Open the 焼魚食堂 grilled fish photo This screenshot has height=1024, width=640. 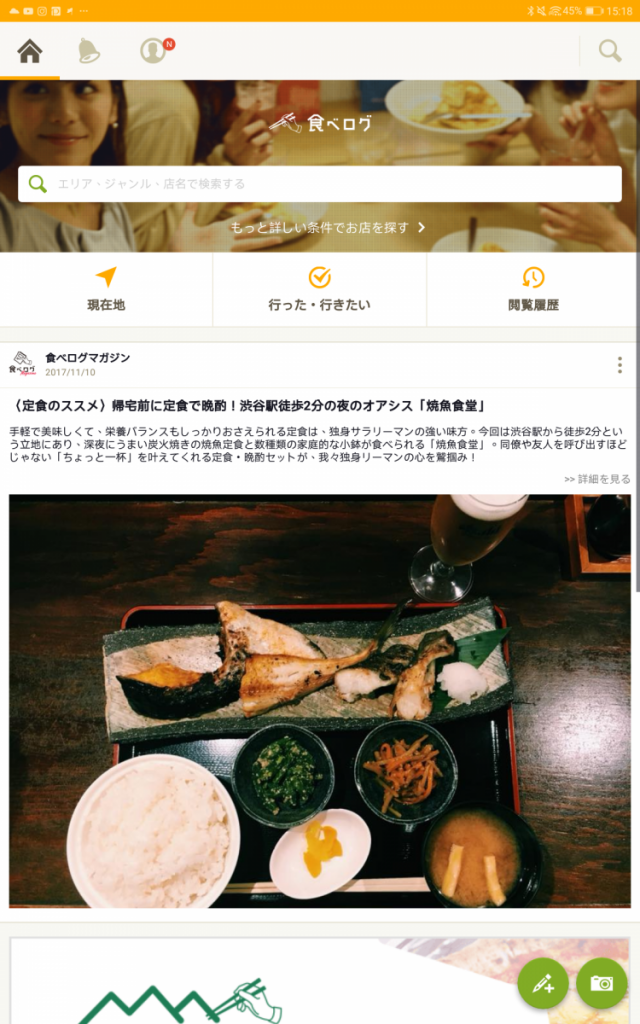click(x=320, y=701)
